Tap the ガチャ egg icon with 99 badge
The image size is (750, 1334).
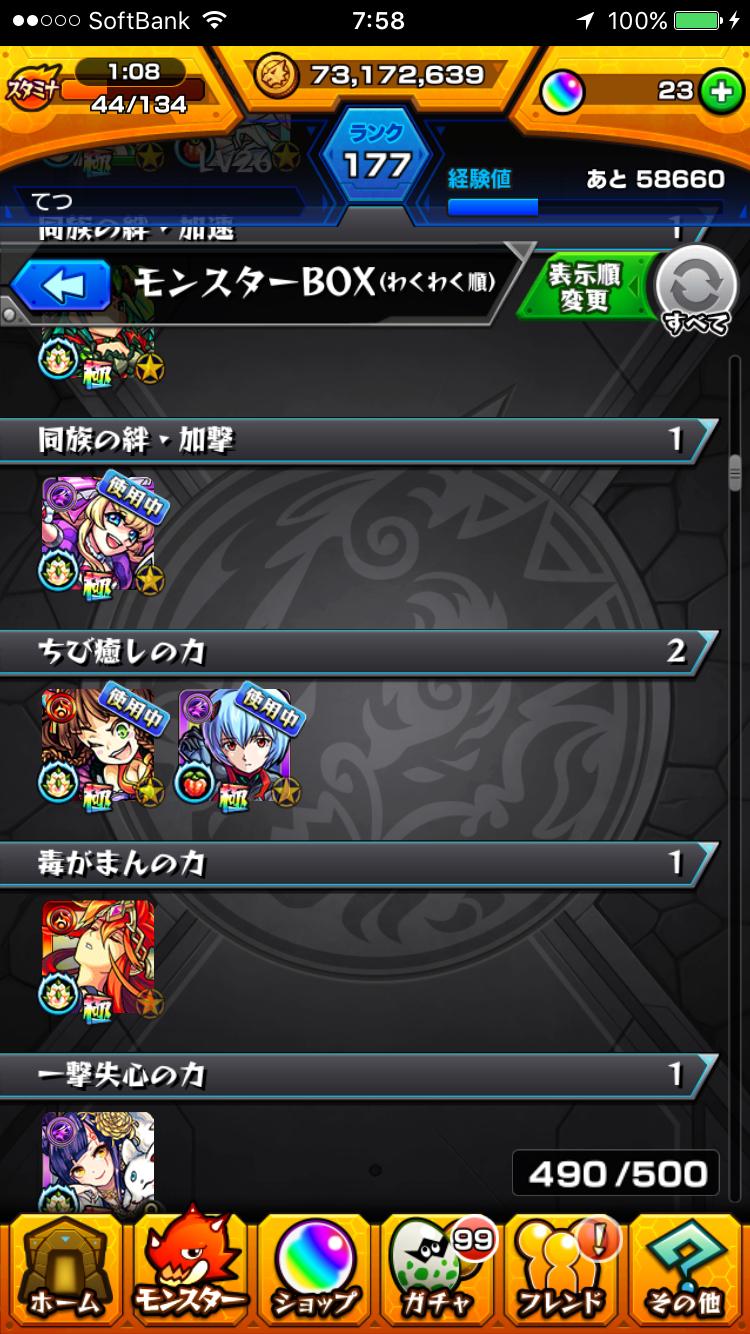click(x=437, y=1270)
